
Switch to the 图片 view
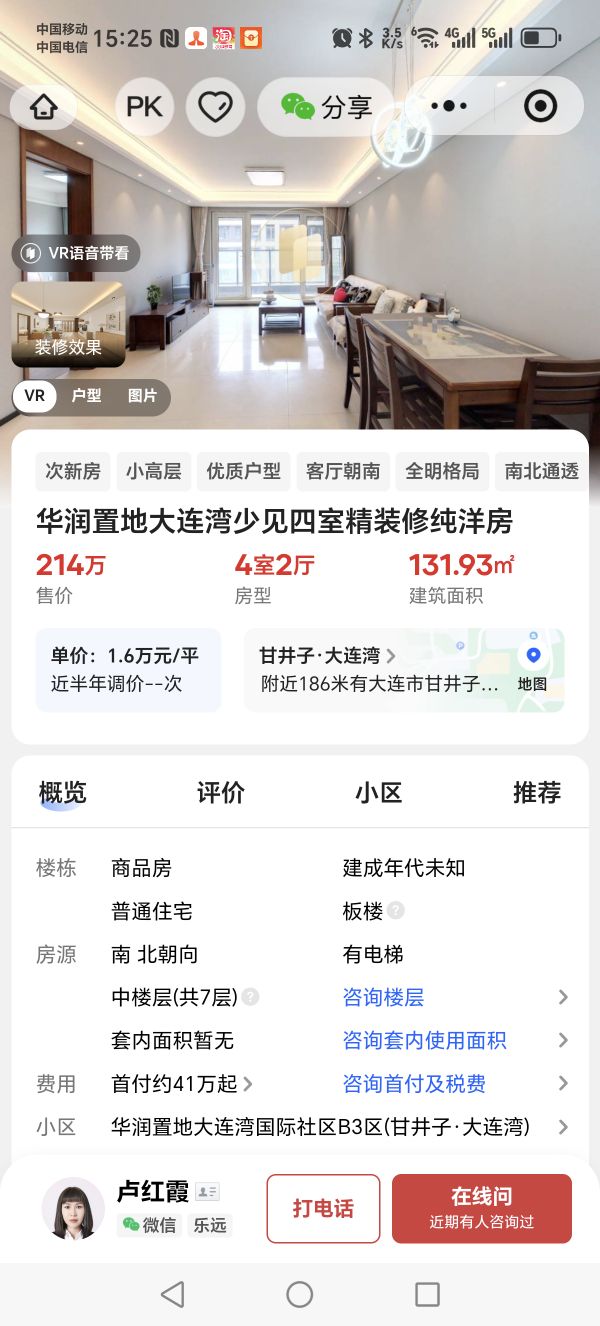[x=142, y=396]
